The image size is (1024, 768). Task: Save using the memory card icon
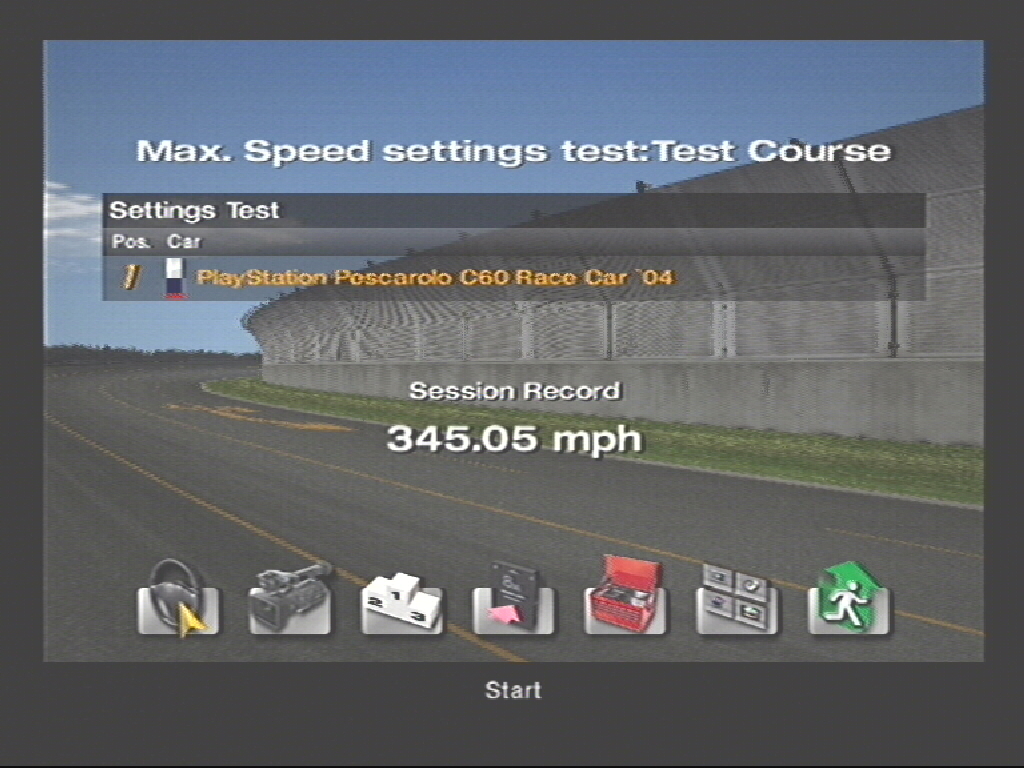click(513, 600)
